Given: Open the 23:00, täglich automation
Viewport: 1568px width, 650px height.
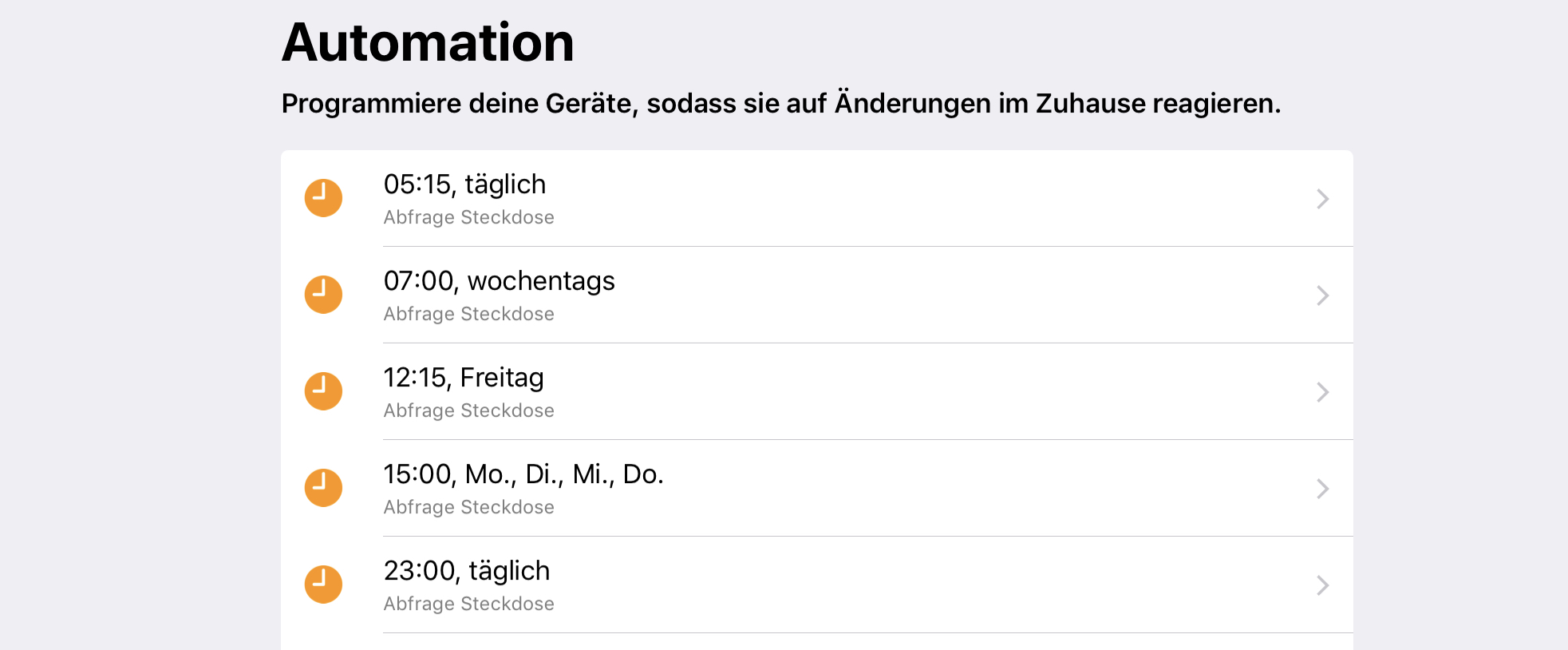Looking at the screenshot, I should coord(816,585).
